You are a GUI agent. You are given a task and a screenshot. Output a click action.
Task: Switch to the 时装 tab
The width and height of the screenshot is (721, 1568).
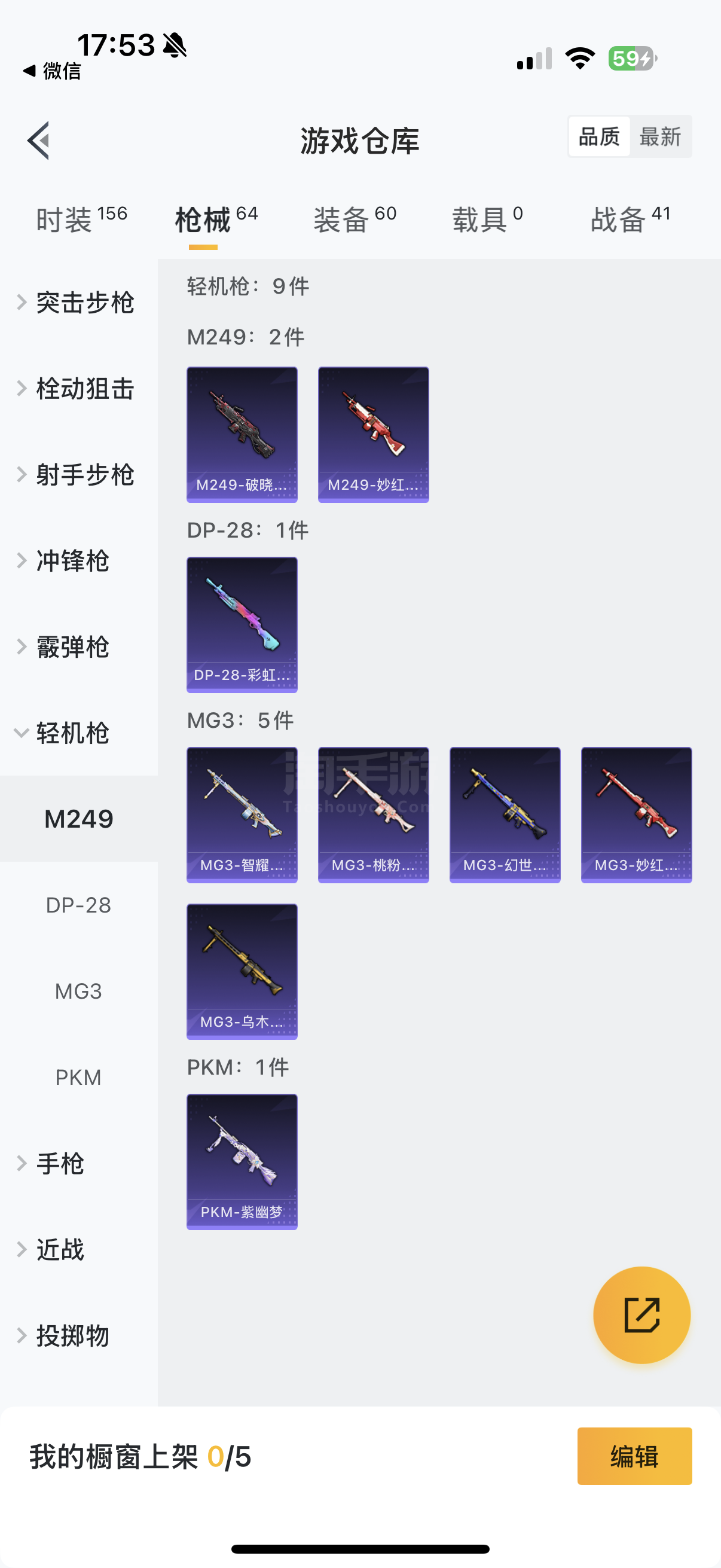click(x=81, y=219)
